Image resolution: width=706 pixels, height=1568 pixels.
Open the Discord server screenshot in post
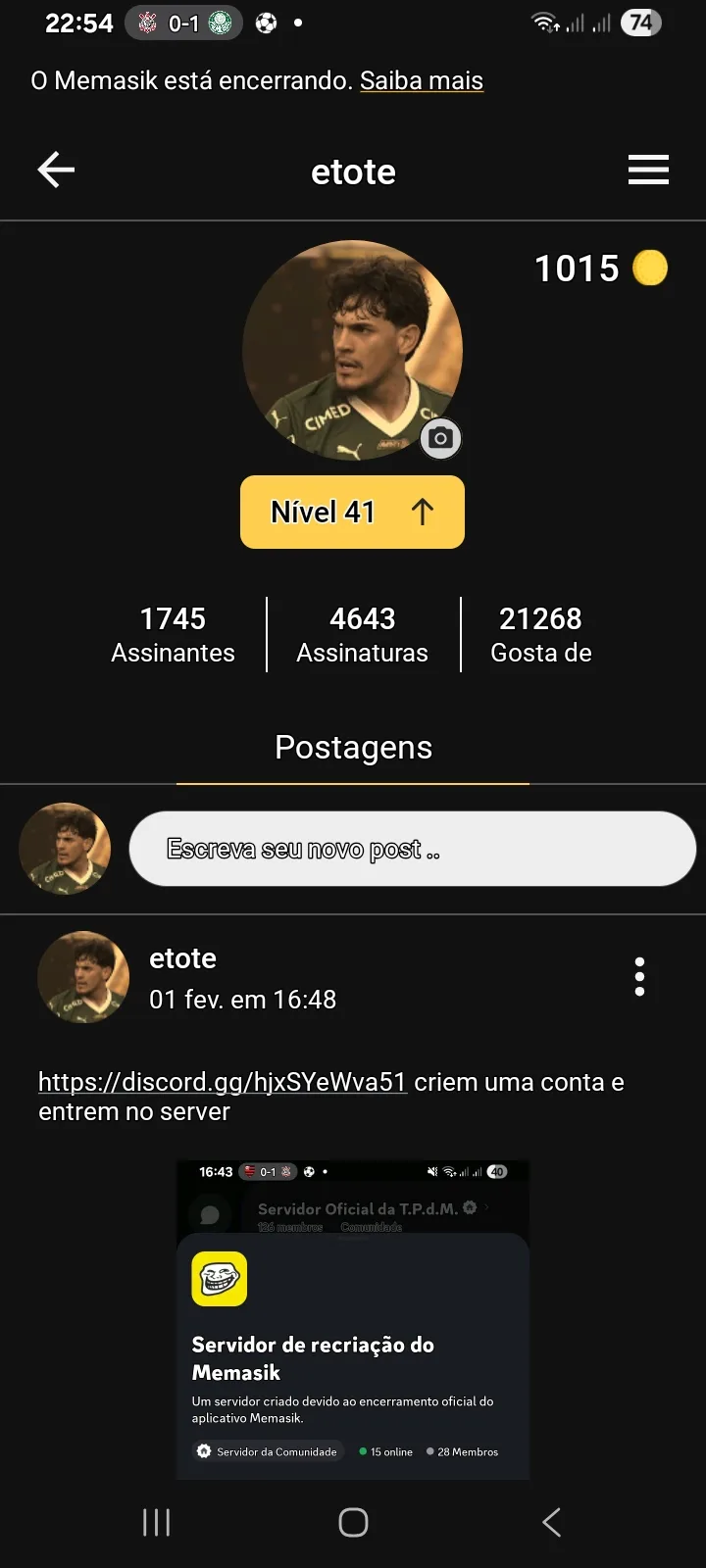coord(353,1318)
